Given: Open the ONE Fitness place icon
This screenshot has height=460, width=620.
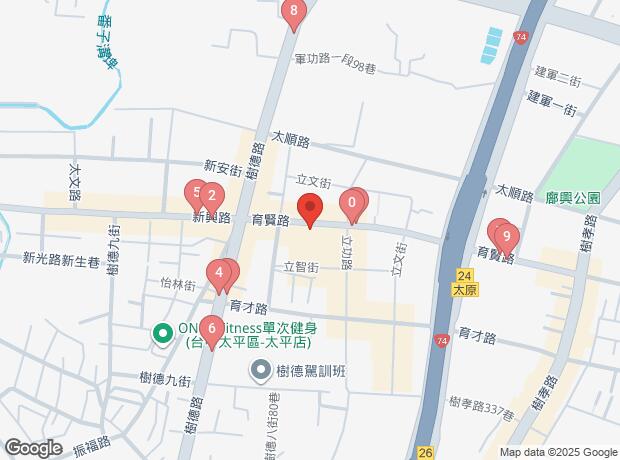Looking at the screenshot, I should (160, 334).
